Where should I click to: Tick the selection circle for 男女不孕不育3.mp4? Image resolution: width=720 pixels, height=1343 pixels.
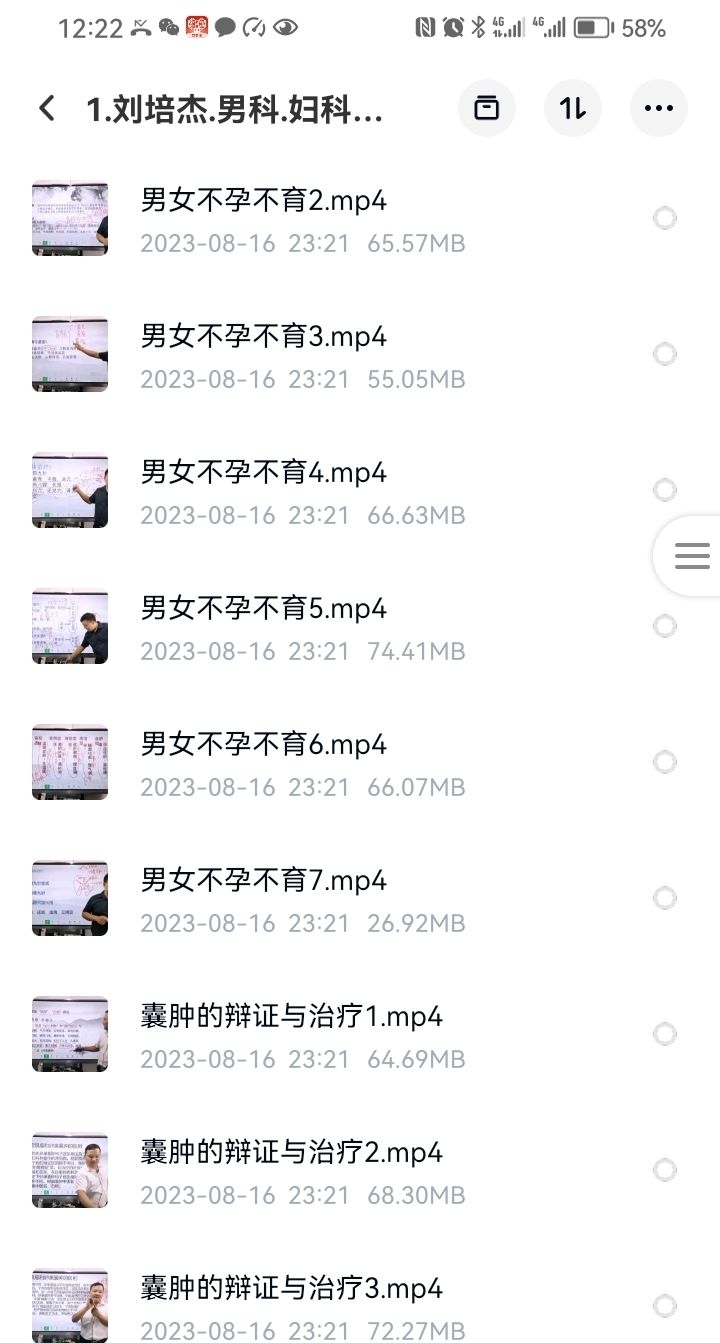665,354
